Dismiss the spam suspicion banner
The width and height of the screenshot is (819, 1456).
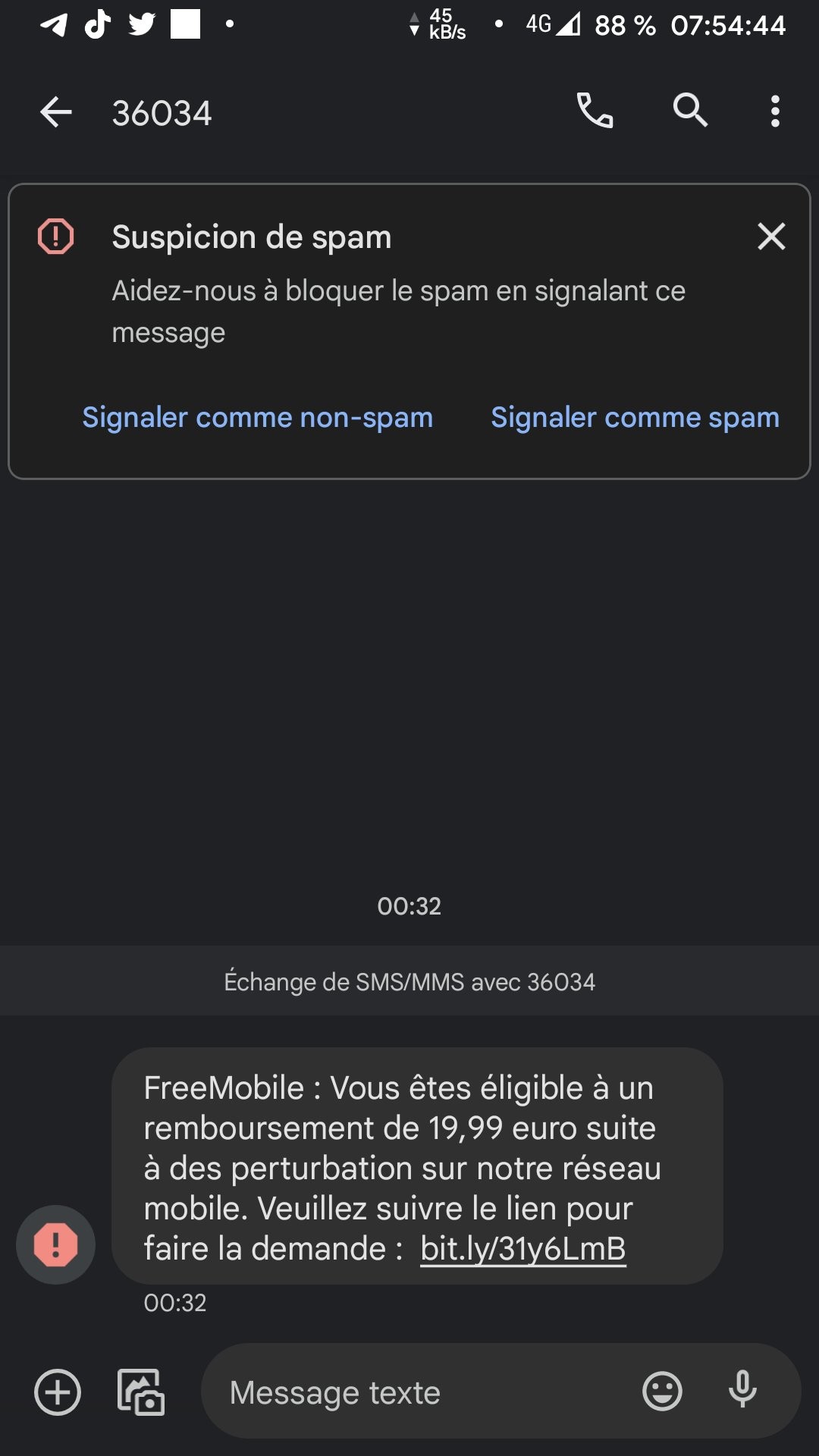coord(770,237)
